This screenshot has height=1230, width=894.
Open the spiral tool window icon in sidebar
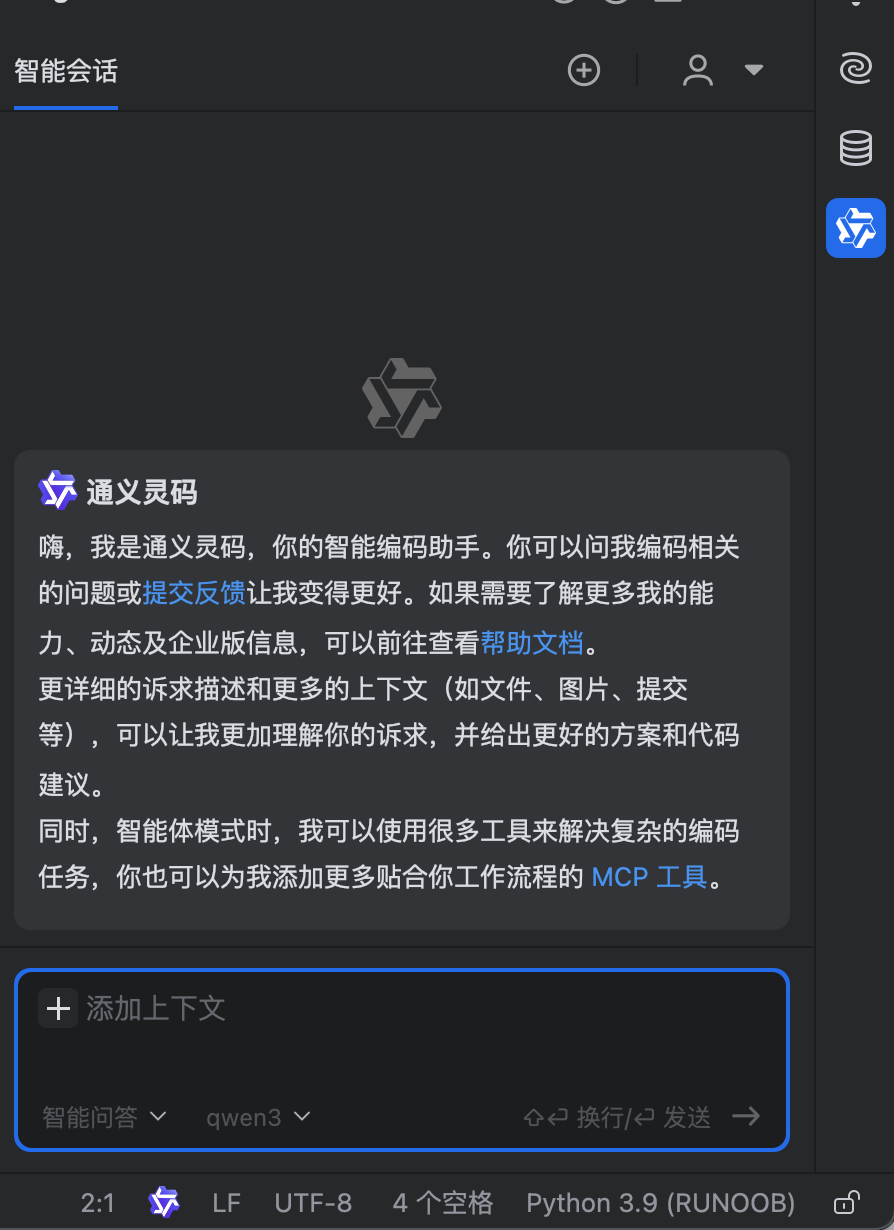[855, 69]
